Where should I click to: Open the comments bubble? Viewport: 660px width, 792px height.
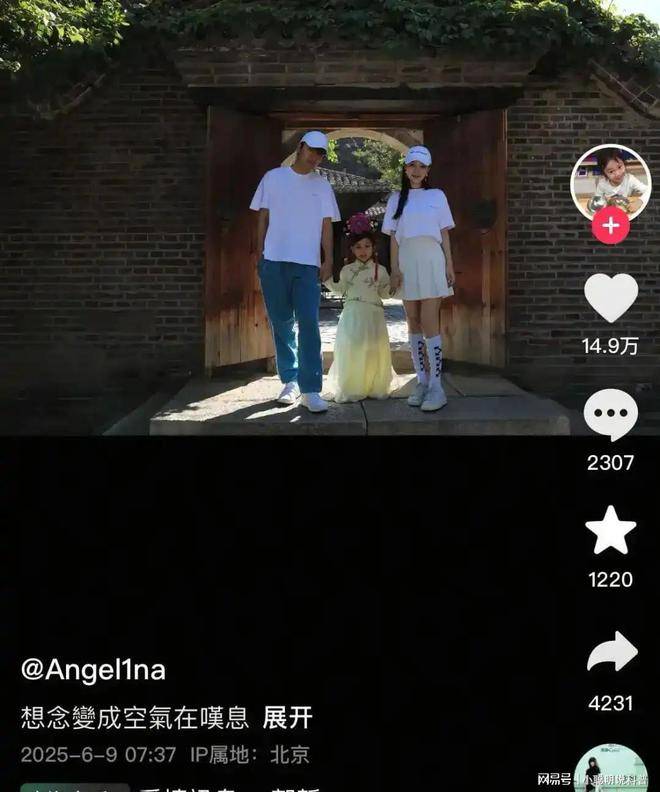pyautogui.click(x=610, y=414)
